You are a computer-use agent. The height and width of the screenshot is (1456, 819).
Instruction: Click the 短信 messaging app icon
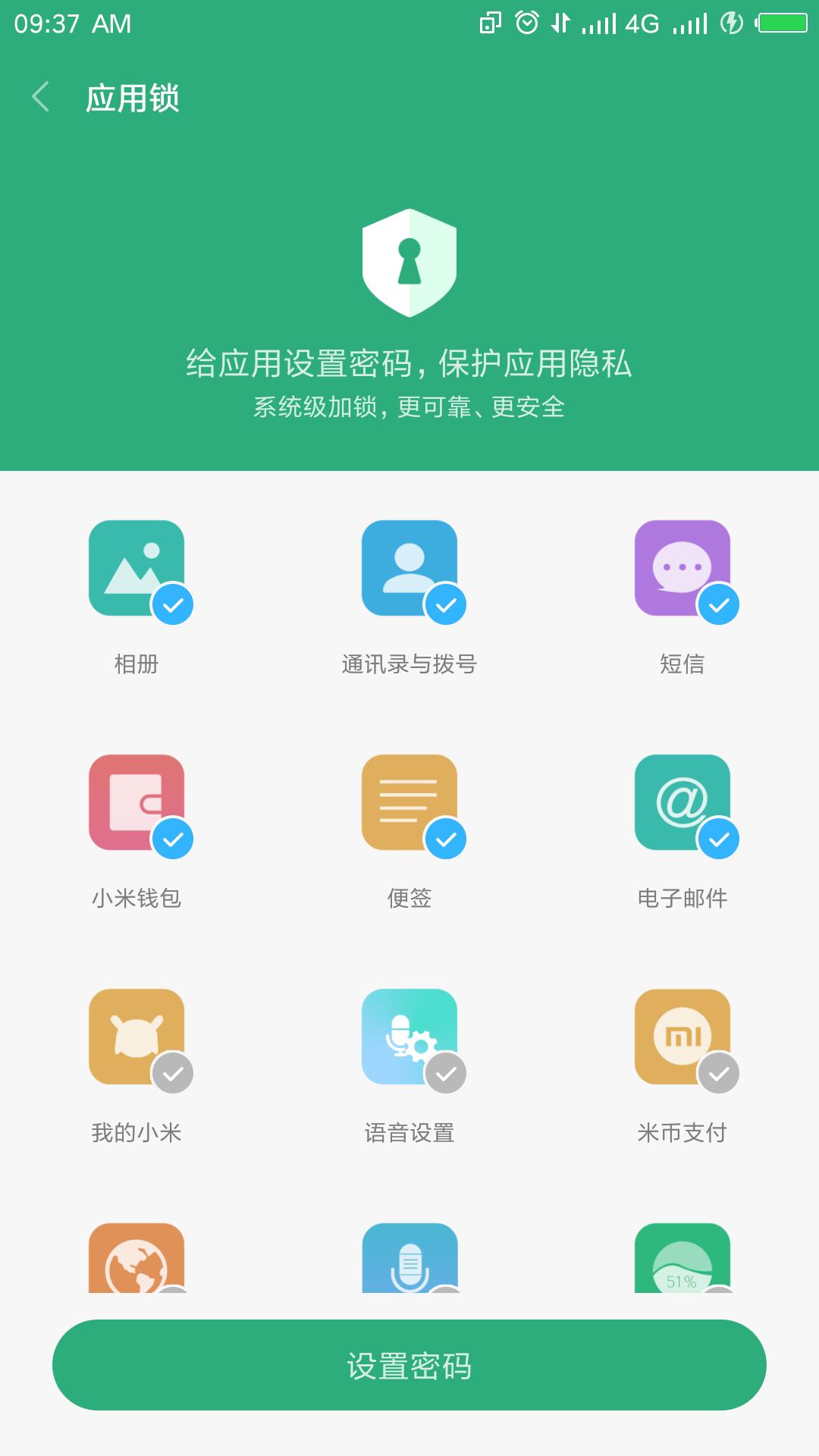[x=682, y=569]
